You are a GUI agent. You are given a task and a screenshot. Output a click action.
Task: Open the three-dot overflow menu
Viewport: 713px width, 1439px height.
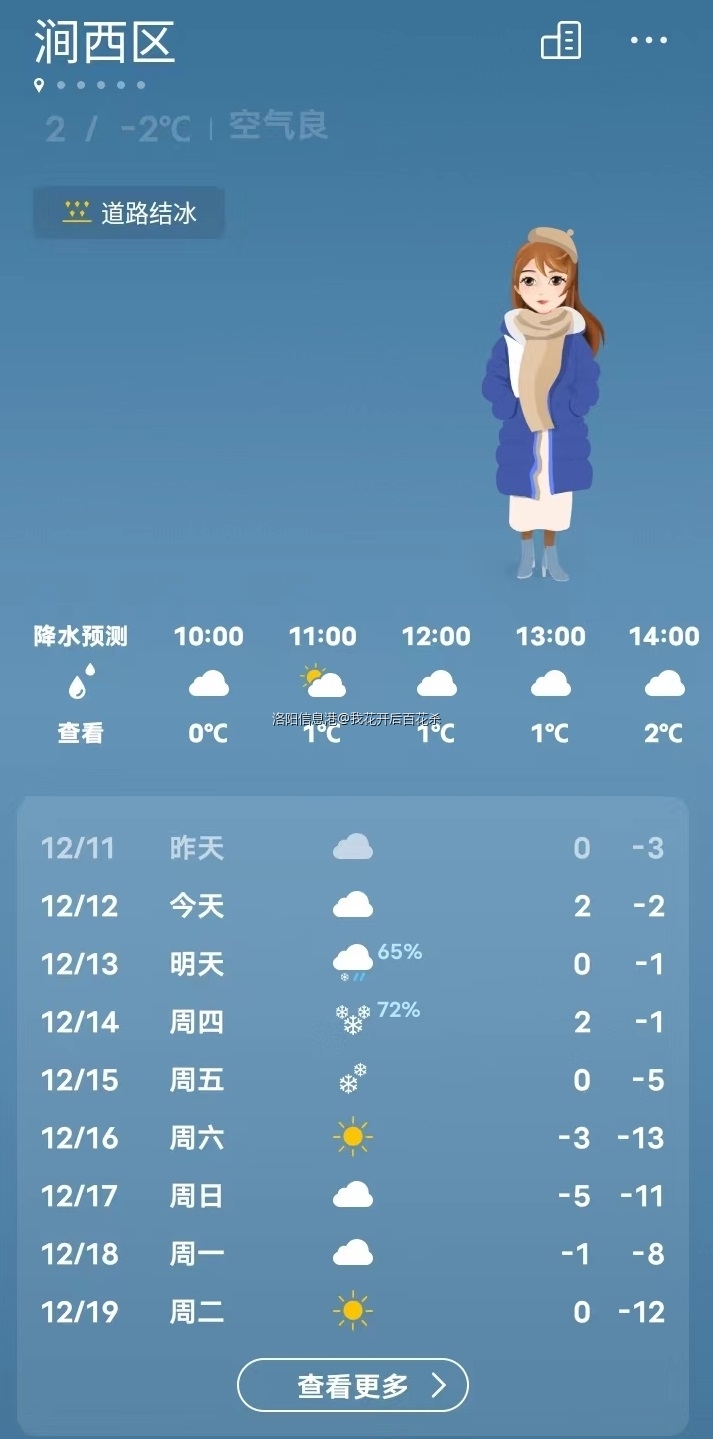(x=648, y=41)
